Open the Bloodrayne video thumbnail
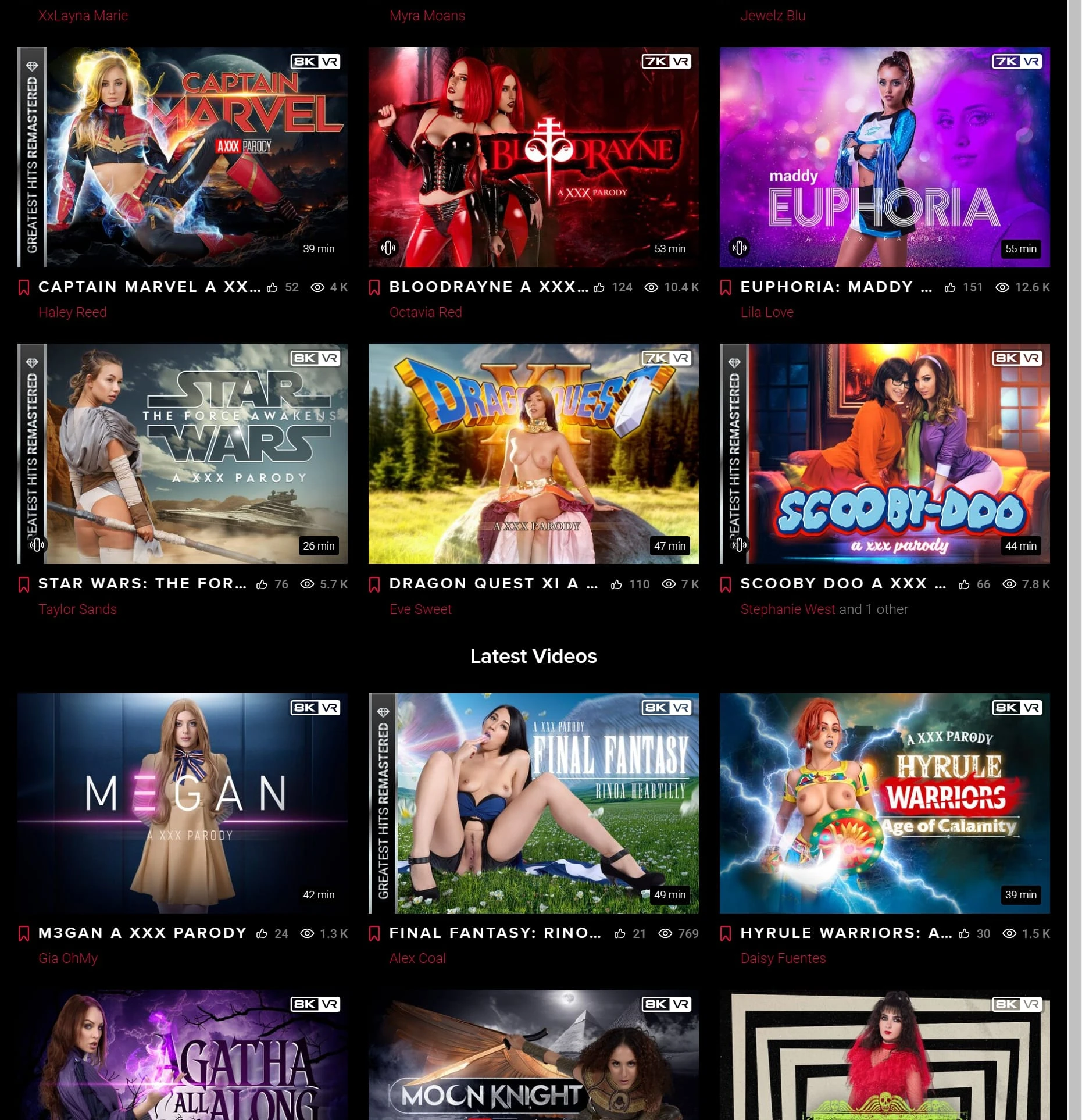Viewport: 1082px width, 1120px height. tap(533, 157)
